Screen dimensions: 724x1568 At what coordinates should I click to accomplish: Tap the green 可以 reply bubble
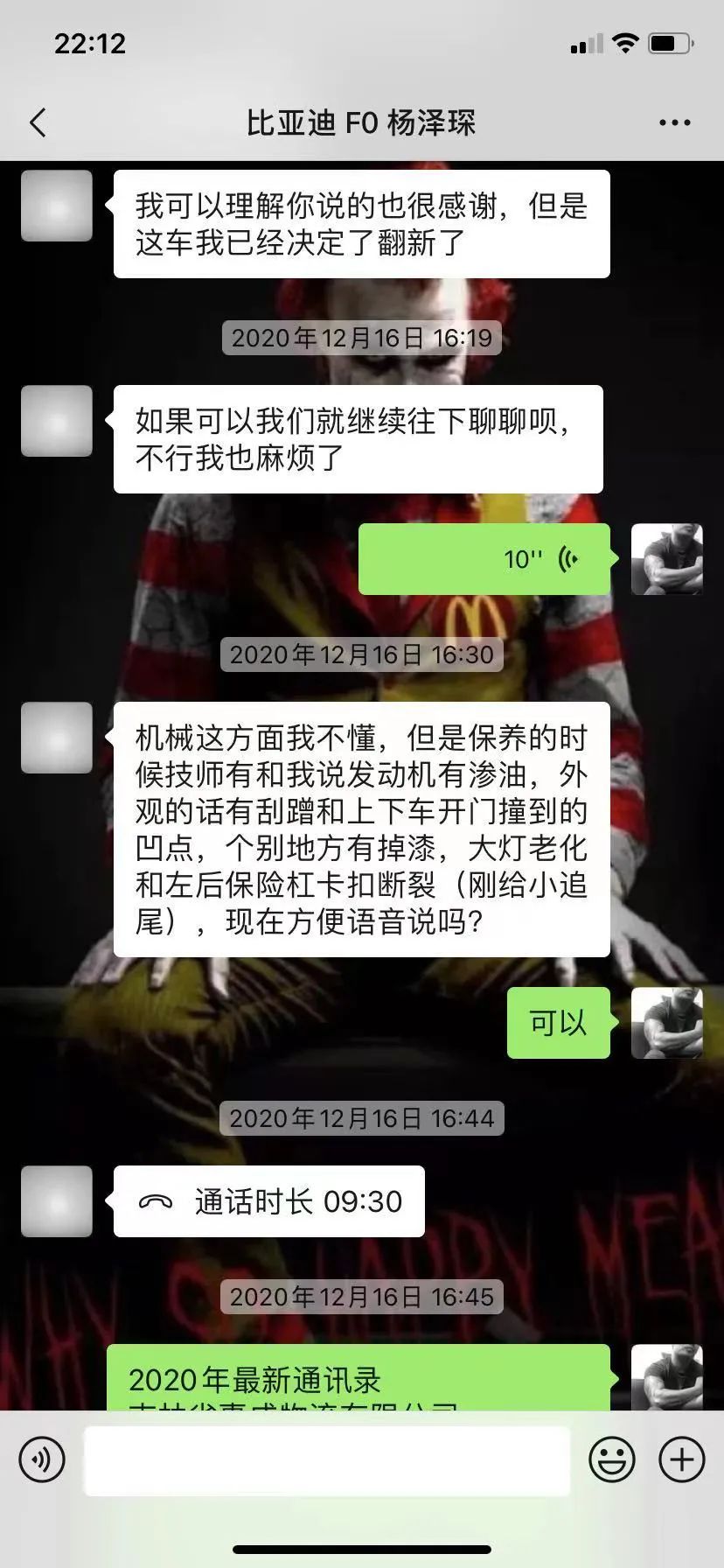tap(558, 1024)
